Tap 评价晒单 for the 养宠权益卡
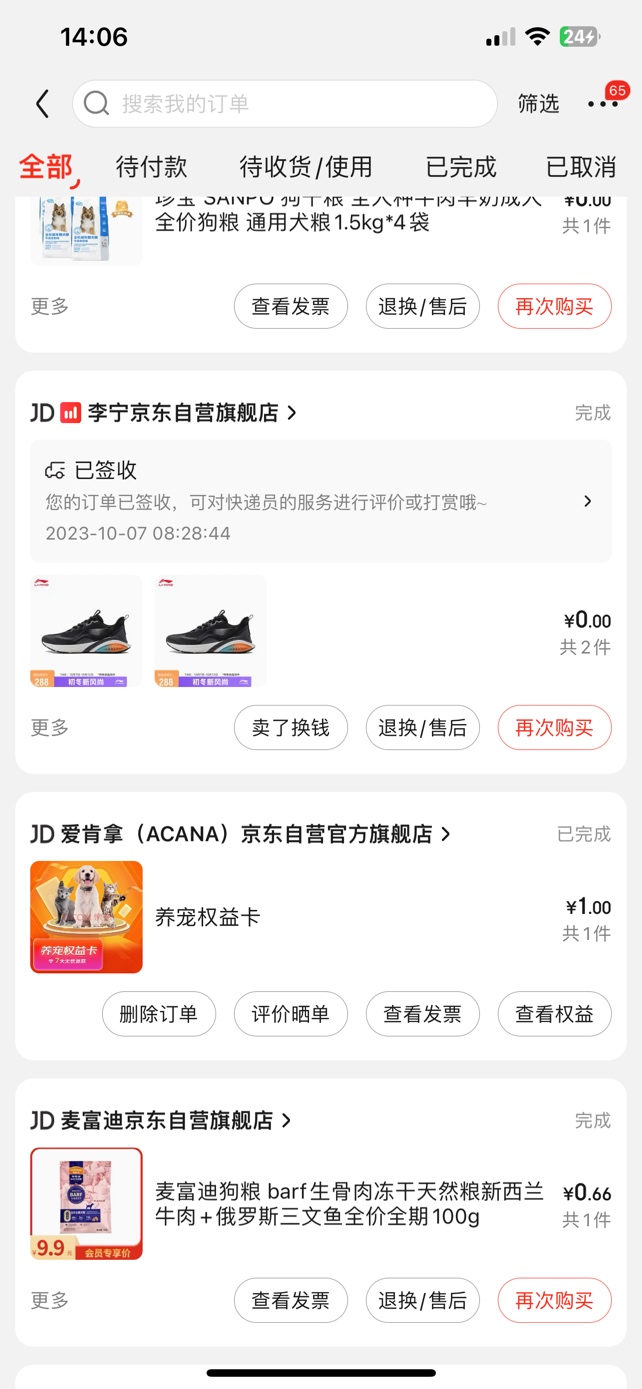Image resolution: width=642 pixels, height=1389 pixels. 291,1015
